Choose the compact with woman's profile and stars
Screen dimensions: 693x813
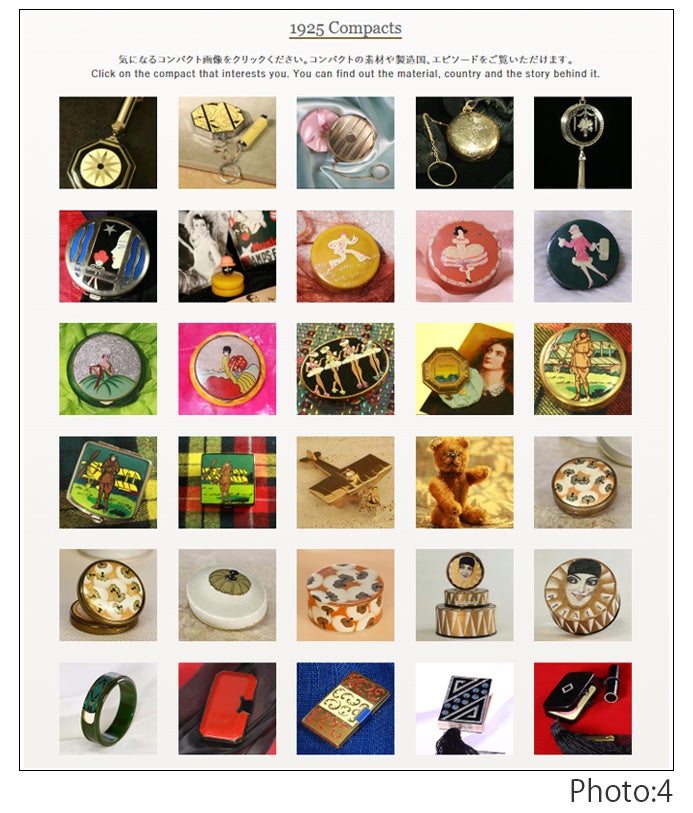pos(108,256)
